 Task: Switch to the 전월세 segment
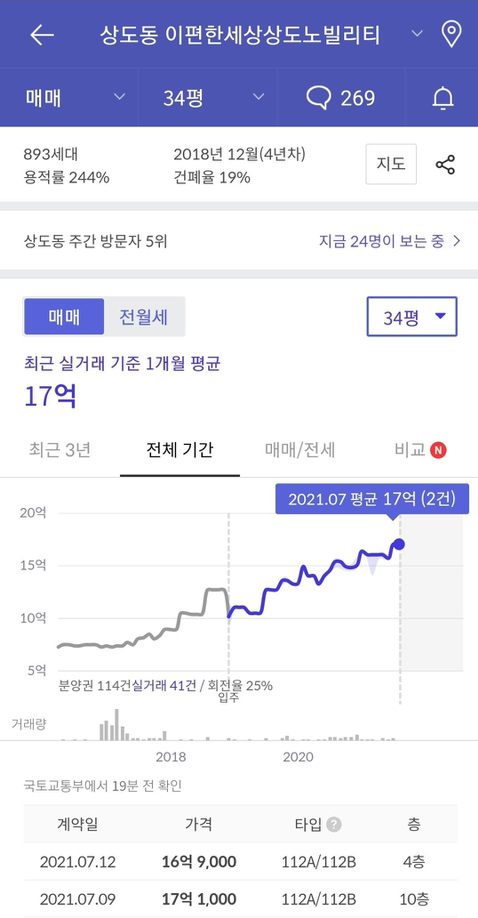(x=144, y=317)
